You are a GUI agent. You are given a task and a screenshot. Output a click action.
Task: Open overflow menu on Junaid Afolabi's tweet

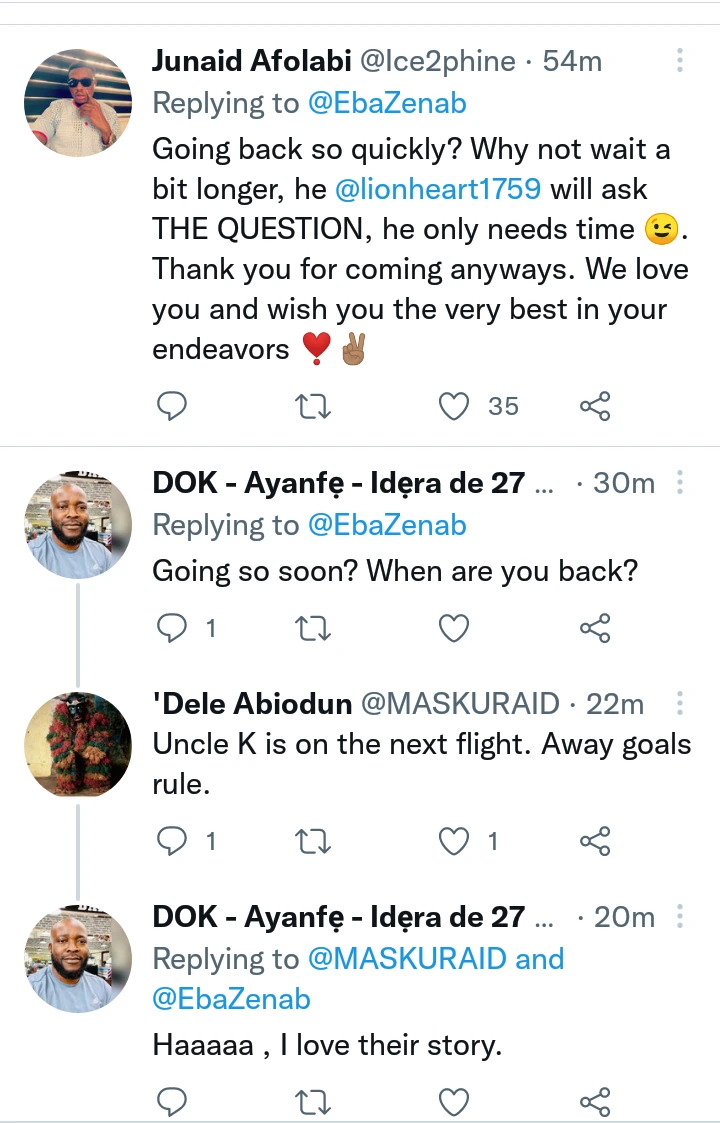click(680, 61)
